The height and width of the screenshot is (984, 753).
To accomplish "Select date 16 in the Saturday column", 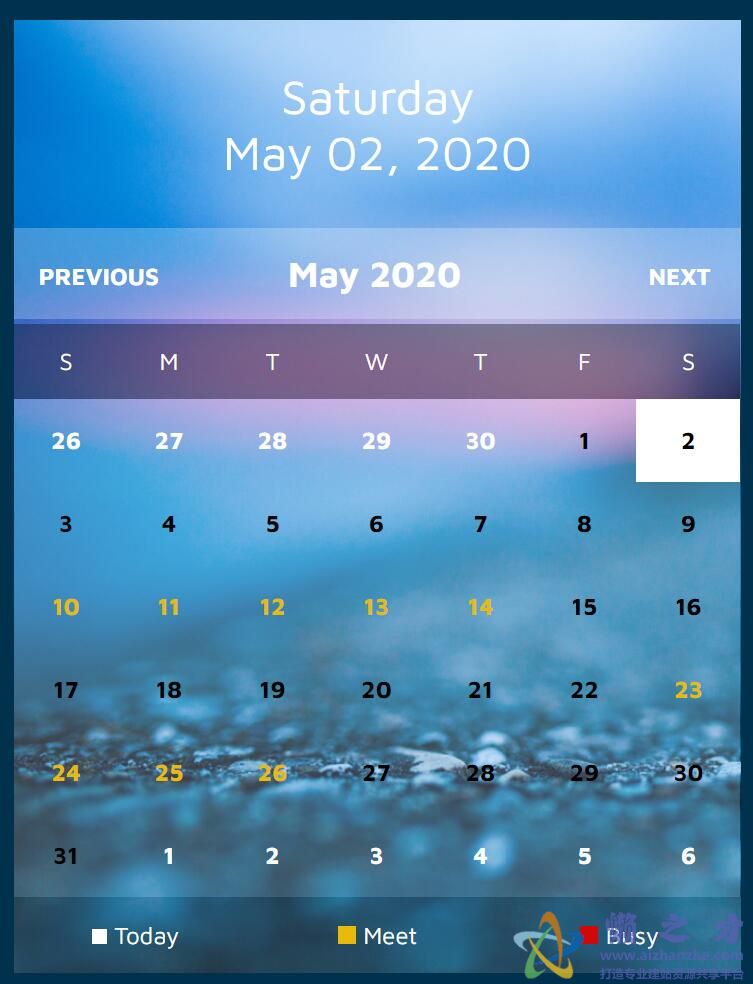I will (x=687, y=607).
